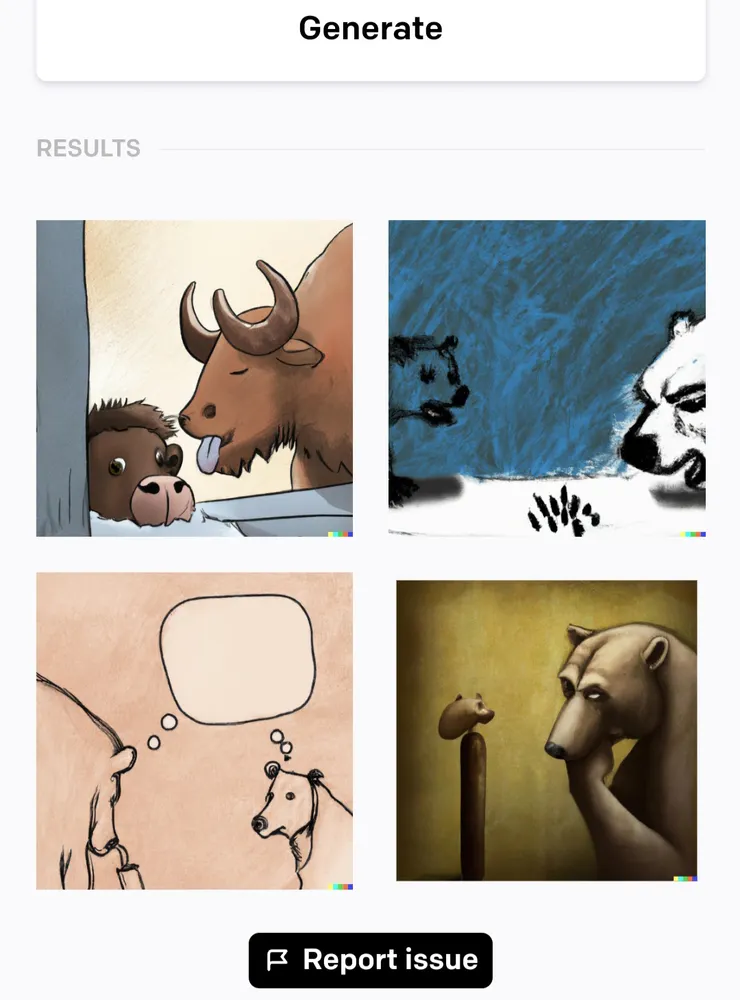Tap the Generate button
This screenshot has height=1000, width=740.
370,30
